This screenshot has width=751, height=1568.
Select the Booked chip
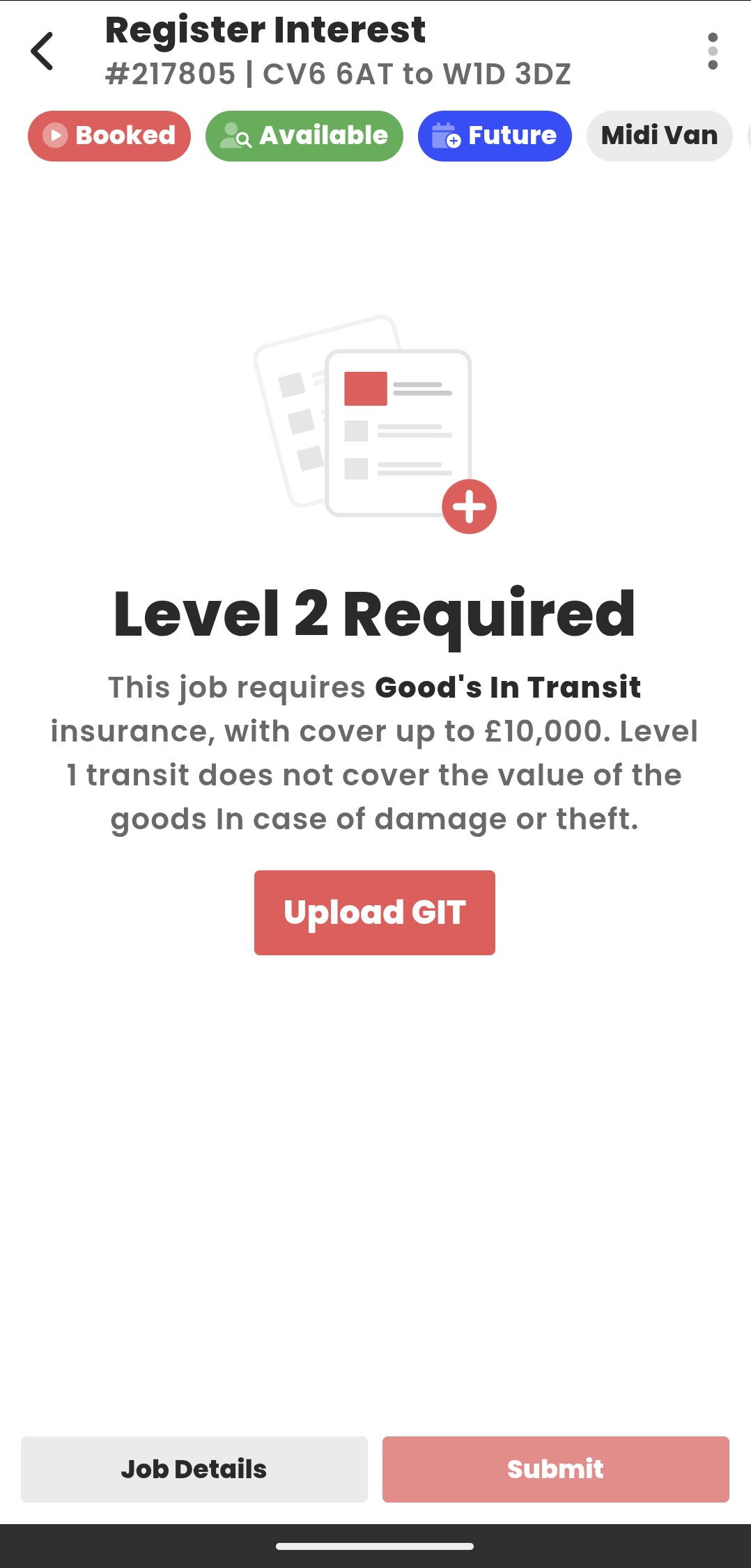109,136
